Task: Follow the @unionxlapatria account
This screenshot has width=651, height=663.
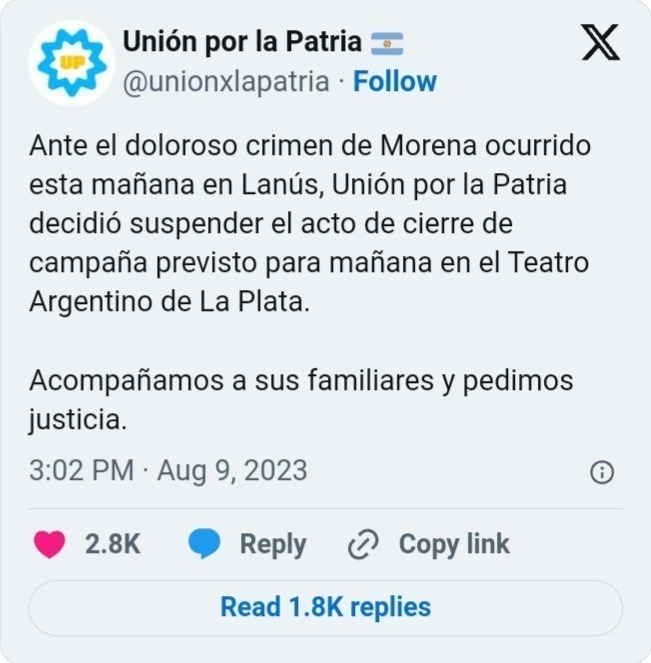Action: [394, 82]
